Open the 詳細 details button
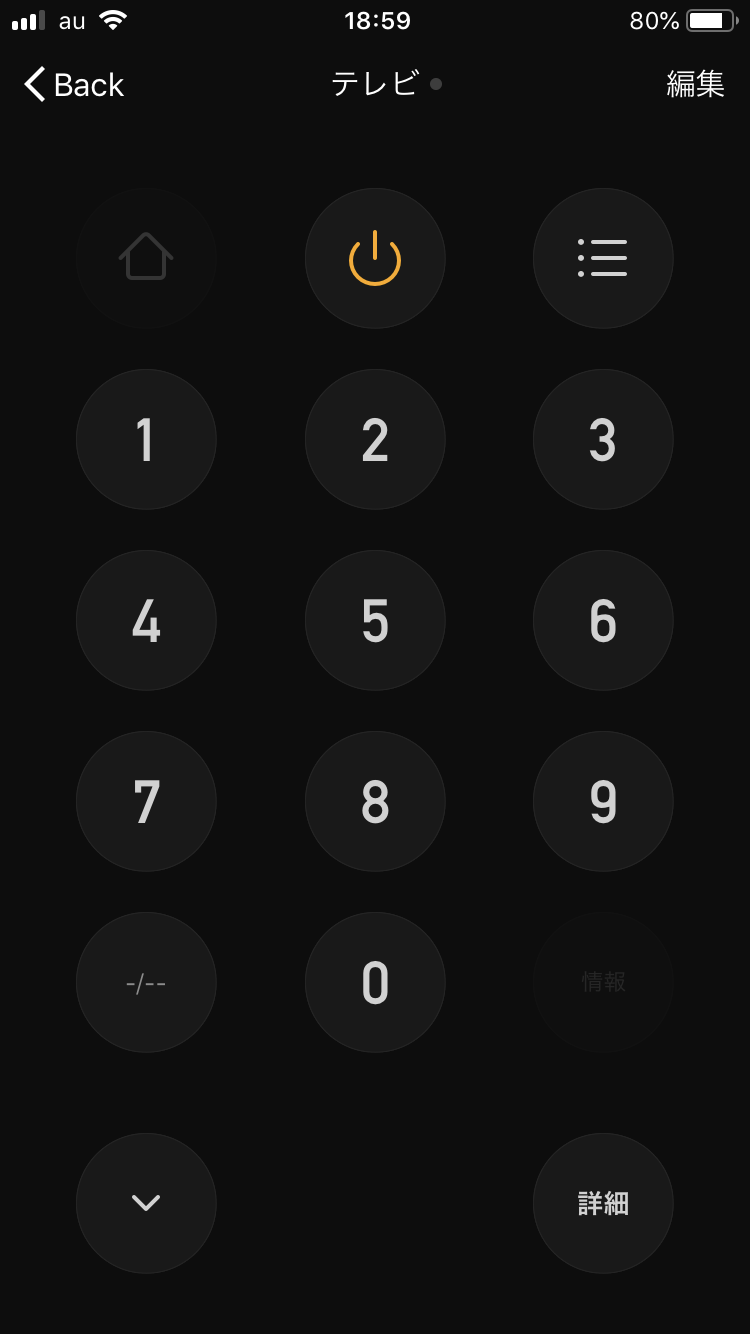Screen dimensions: 750x1334 [603, 1203]
